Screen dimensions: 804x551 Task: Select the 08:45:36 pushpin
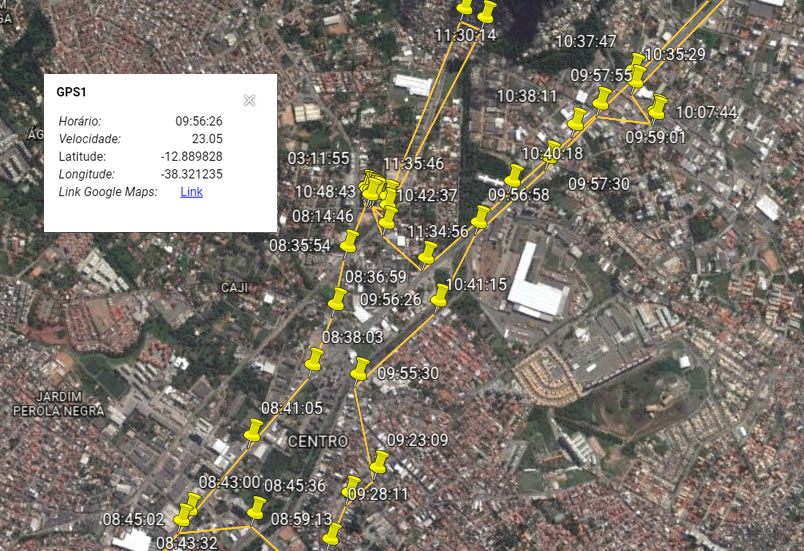tap(257, 507)
